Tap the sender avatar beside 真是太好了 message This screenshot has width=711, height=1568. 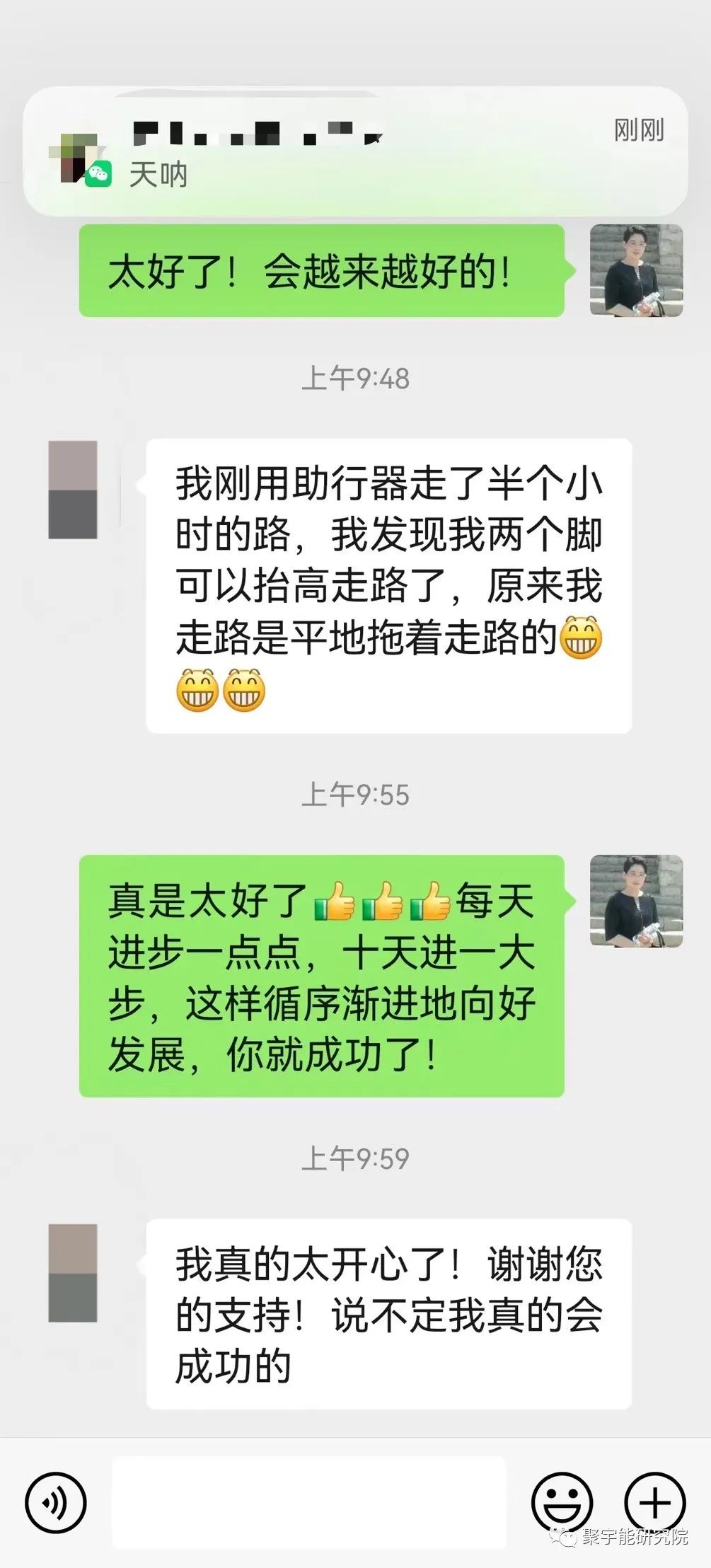tap(636, 901)
